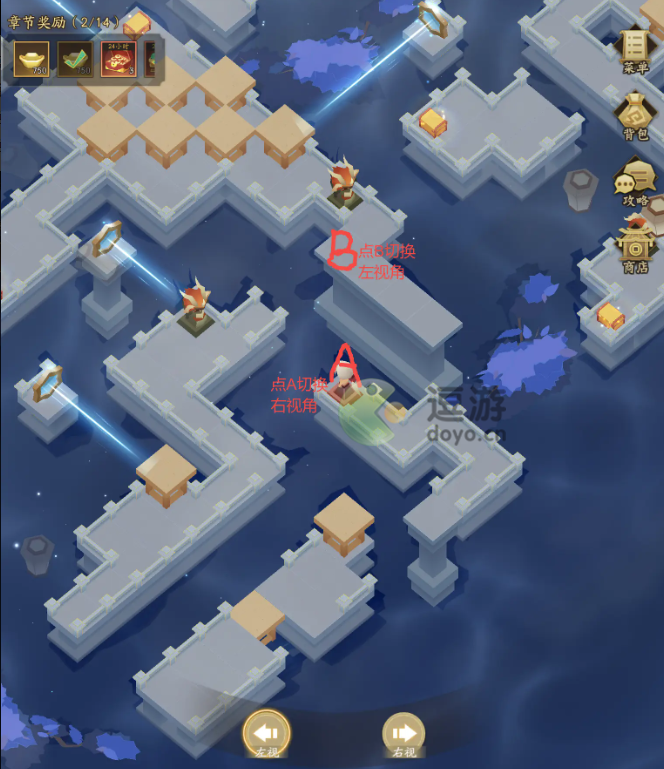The image size is (664, 769).
Task: Open the 背包 backpack
Action: click(636, 117)
